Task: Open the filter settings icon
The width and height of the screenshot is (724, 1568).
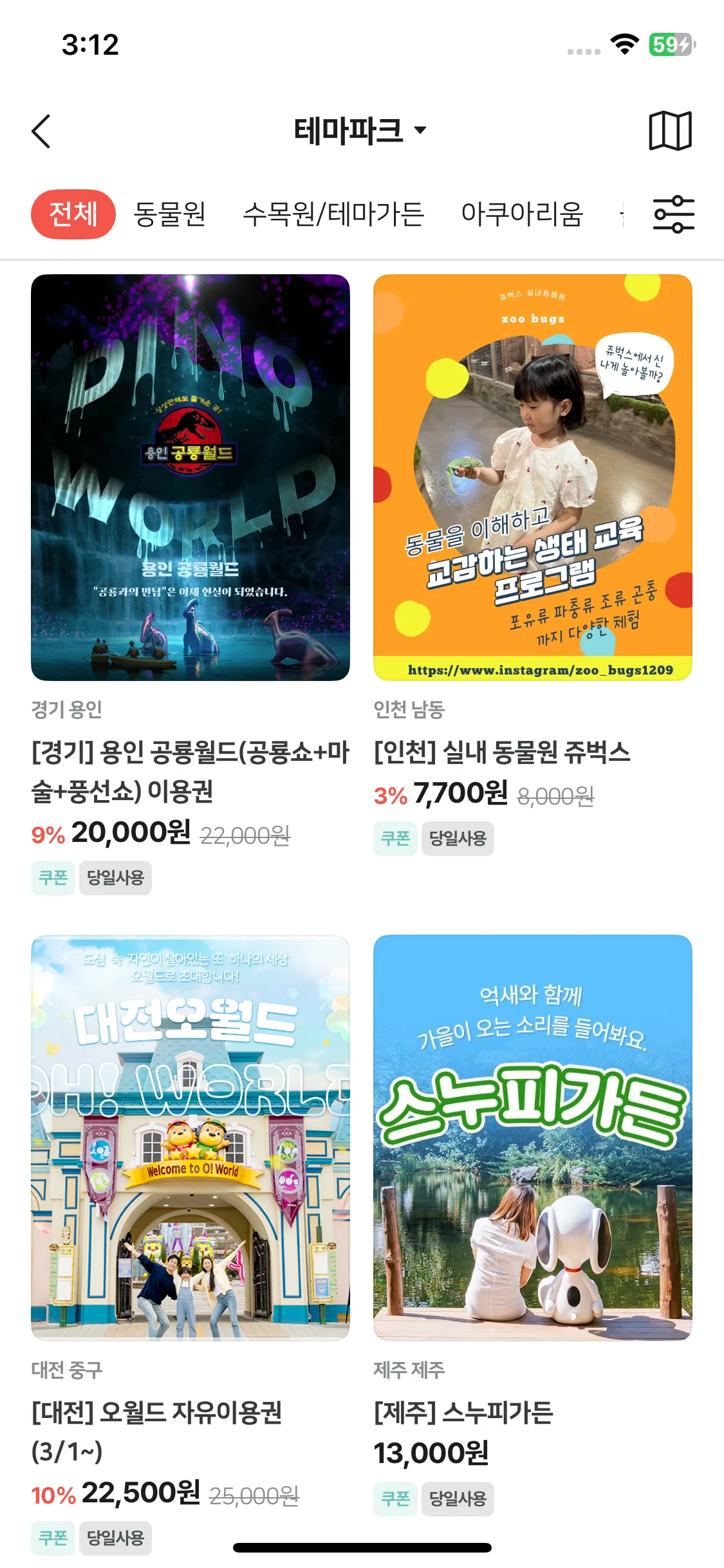Action: click(x=673, y=214)
